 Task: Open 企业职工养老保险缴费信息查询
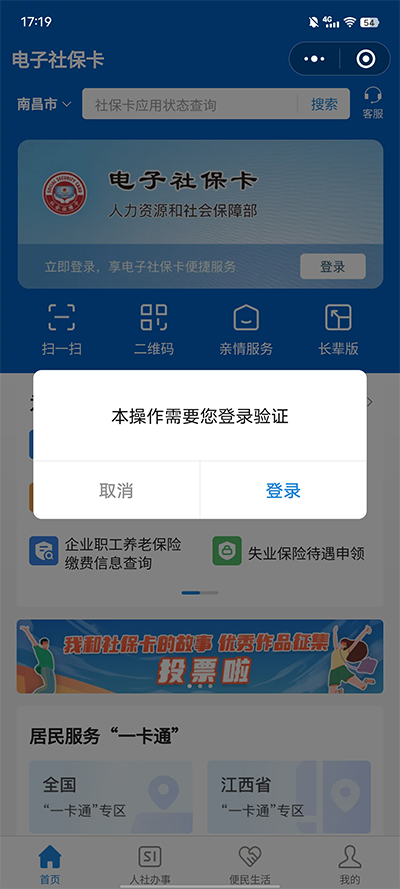[x=105, y=554]
